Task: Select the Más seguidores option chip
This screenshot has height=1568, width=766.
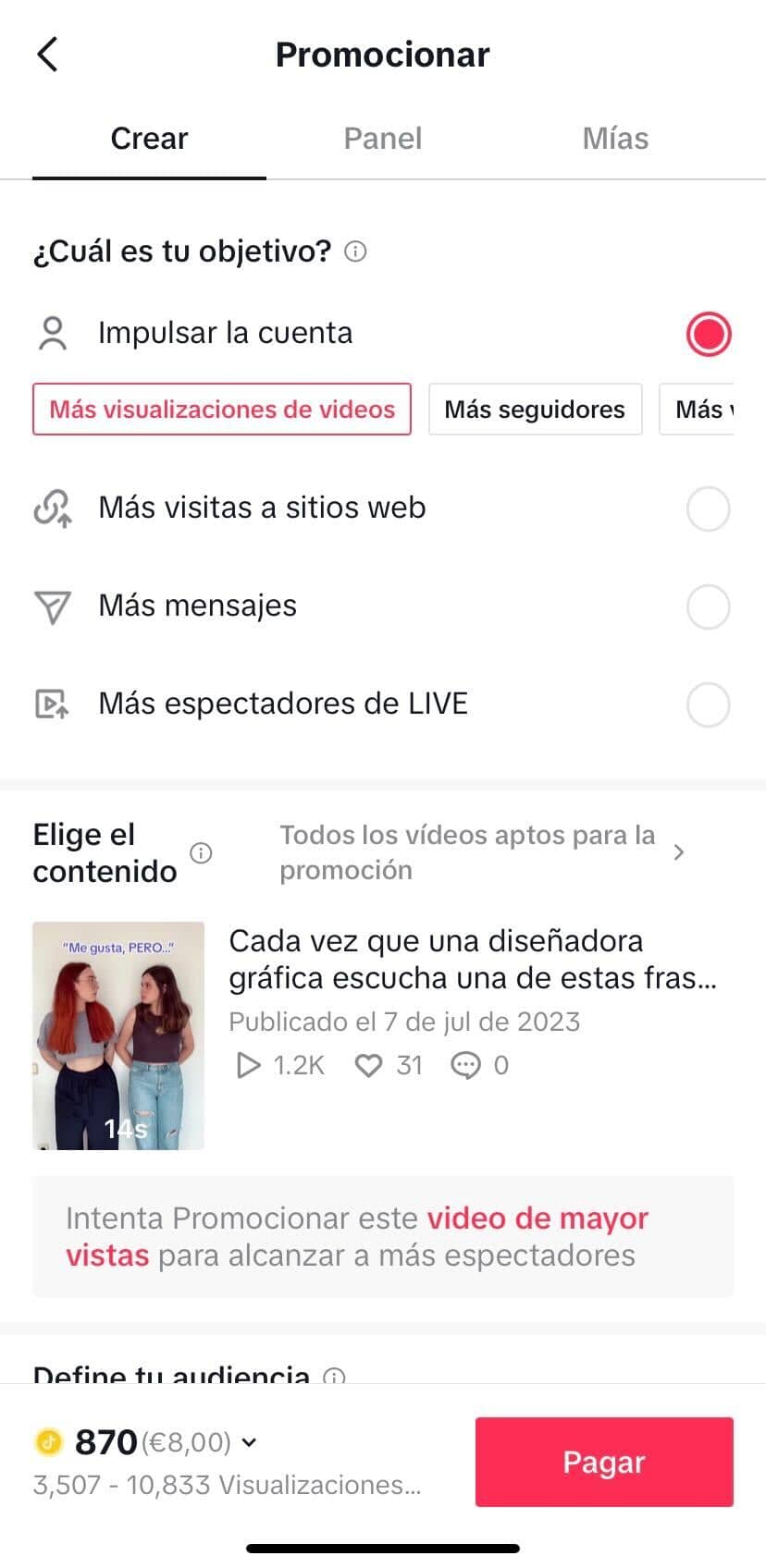Action: (535, 409)
